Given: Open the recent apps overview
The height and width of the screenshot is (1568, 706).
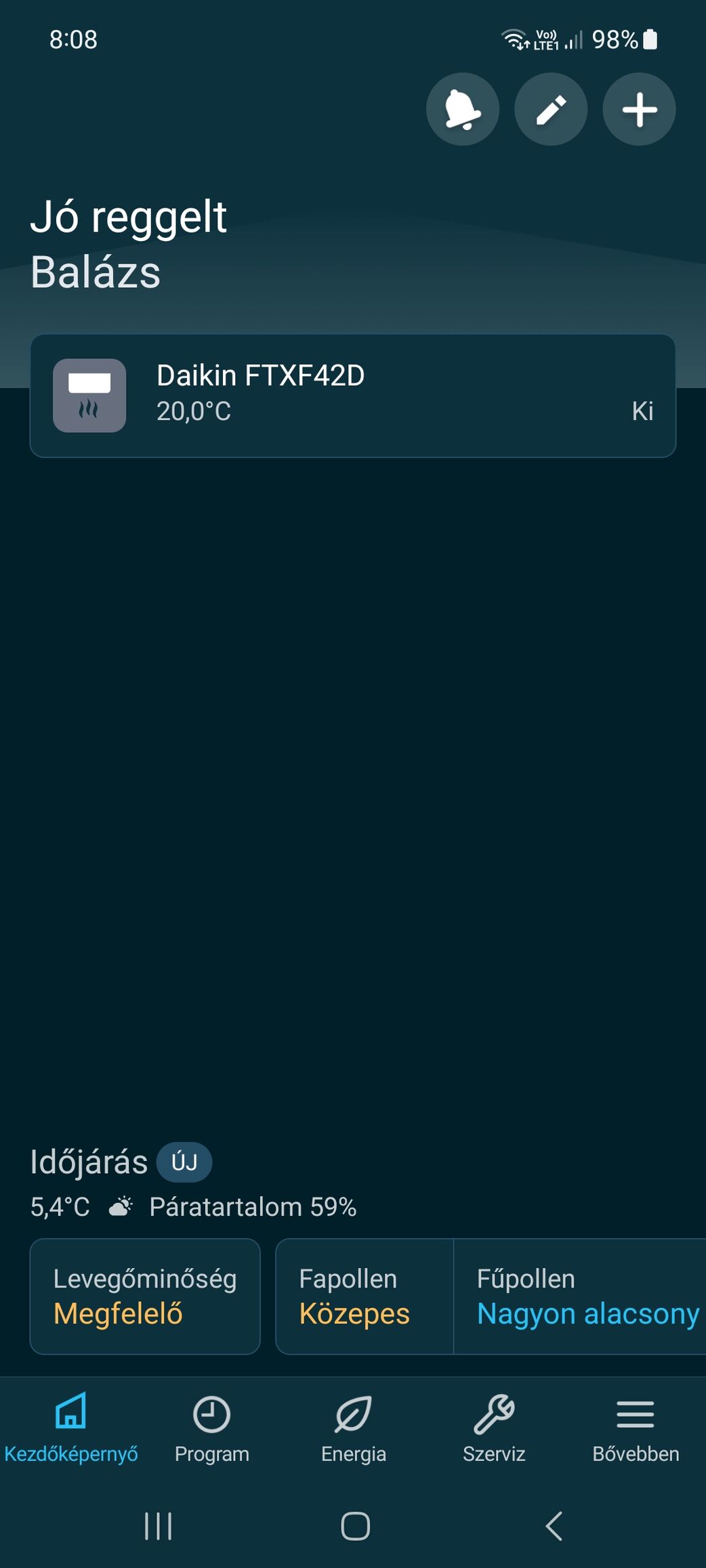Looking at the screenshot, I should pos(158,1526).
